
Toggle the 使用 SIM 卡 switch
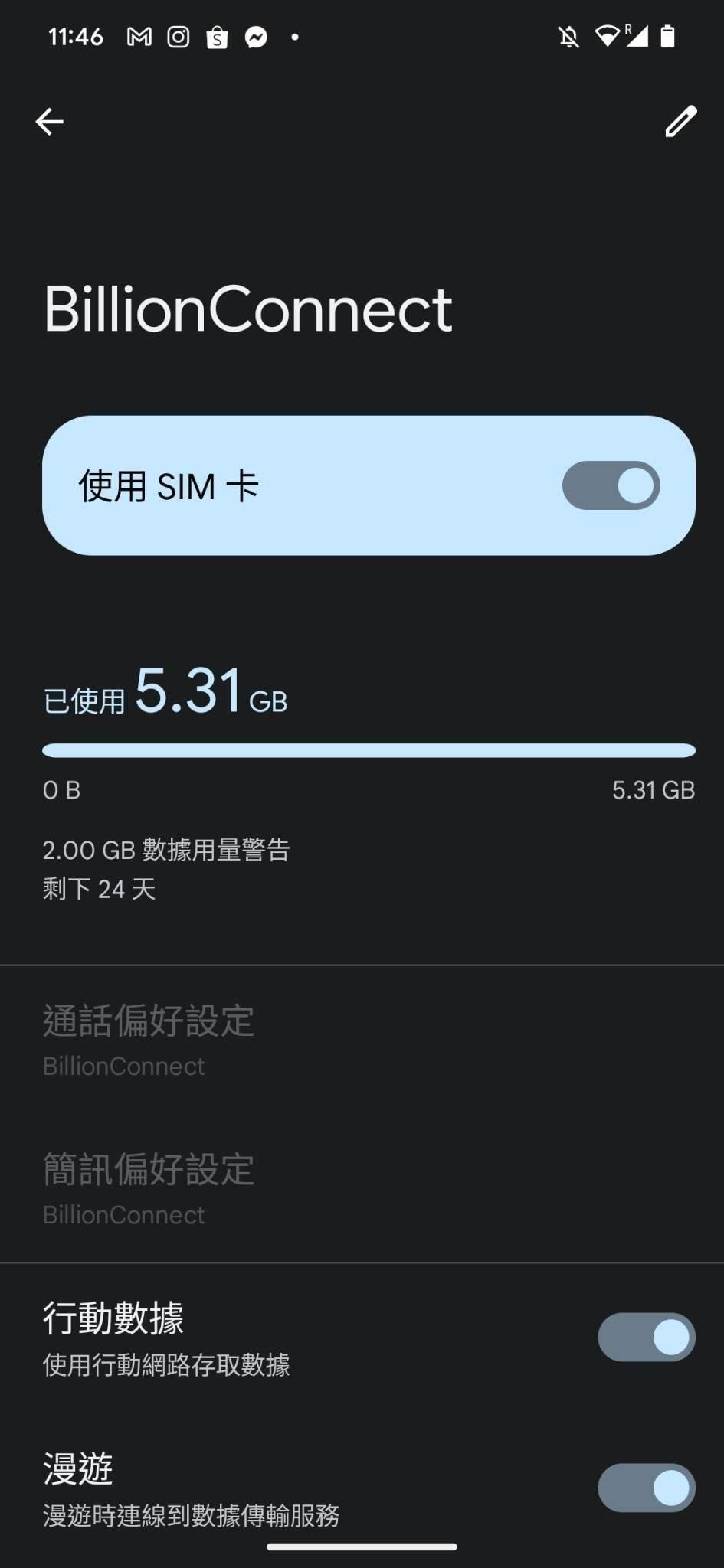click(x=611, y=485)
